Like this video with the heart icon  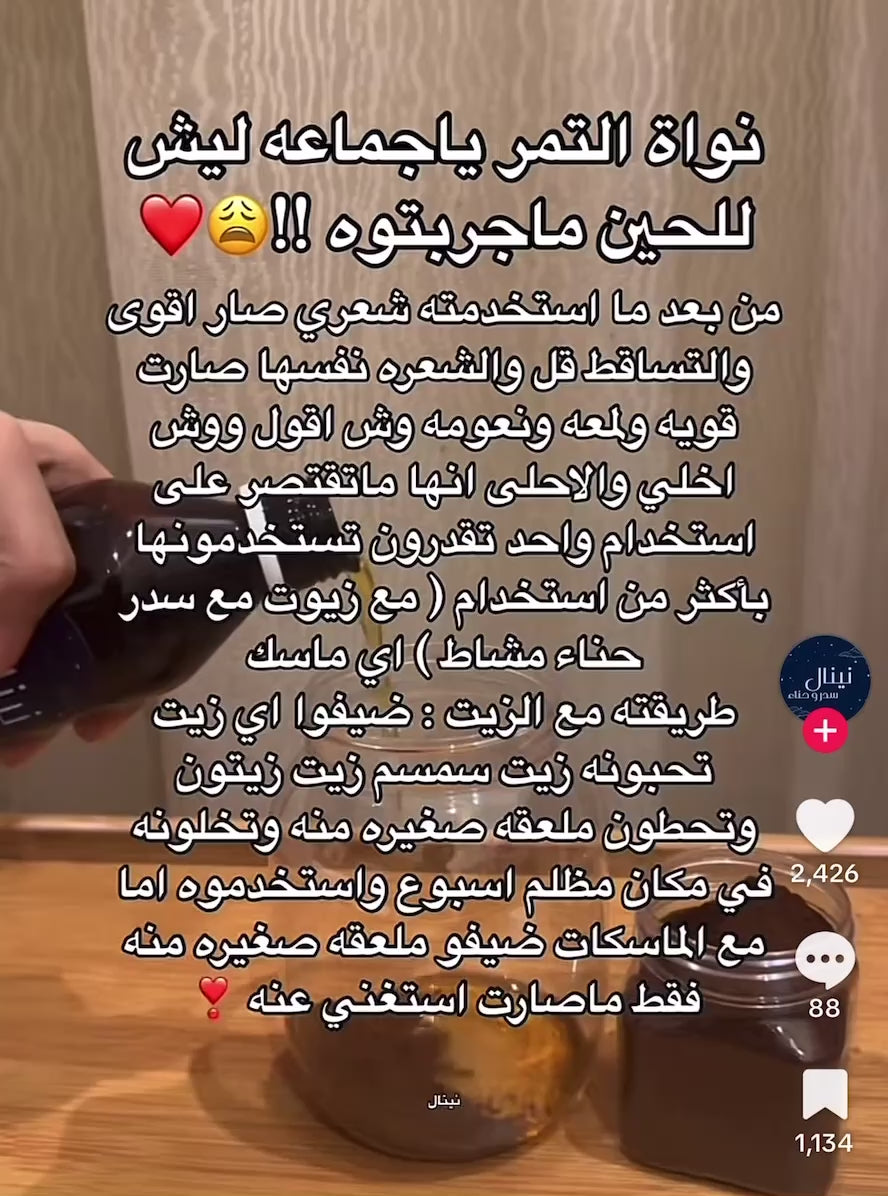[x=825, y=826]
